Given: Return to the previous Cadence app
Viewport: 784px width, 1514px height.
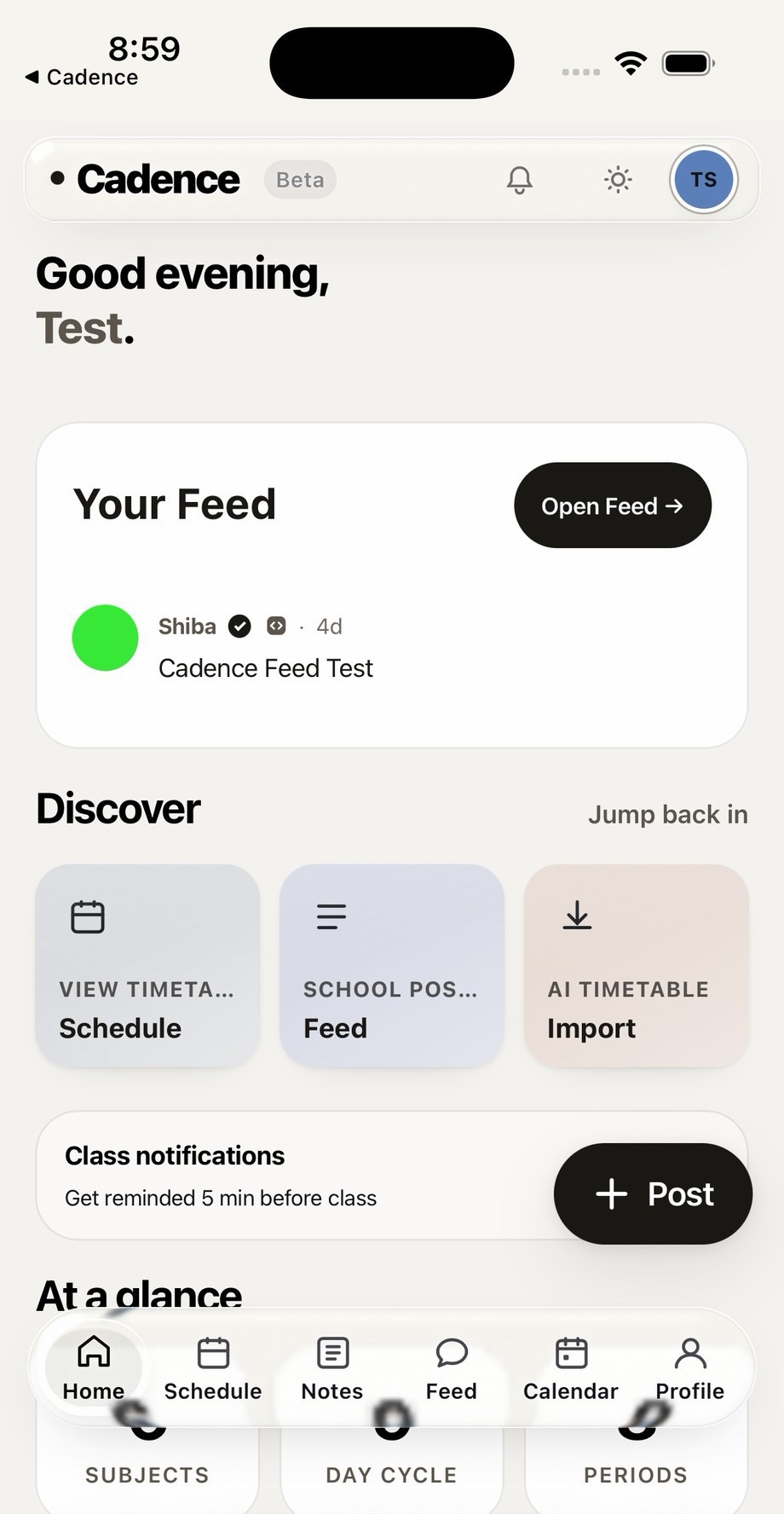Looking at the screenshot, I should pos(82,77).
